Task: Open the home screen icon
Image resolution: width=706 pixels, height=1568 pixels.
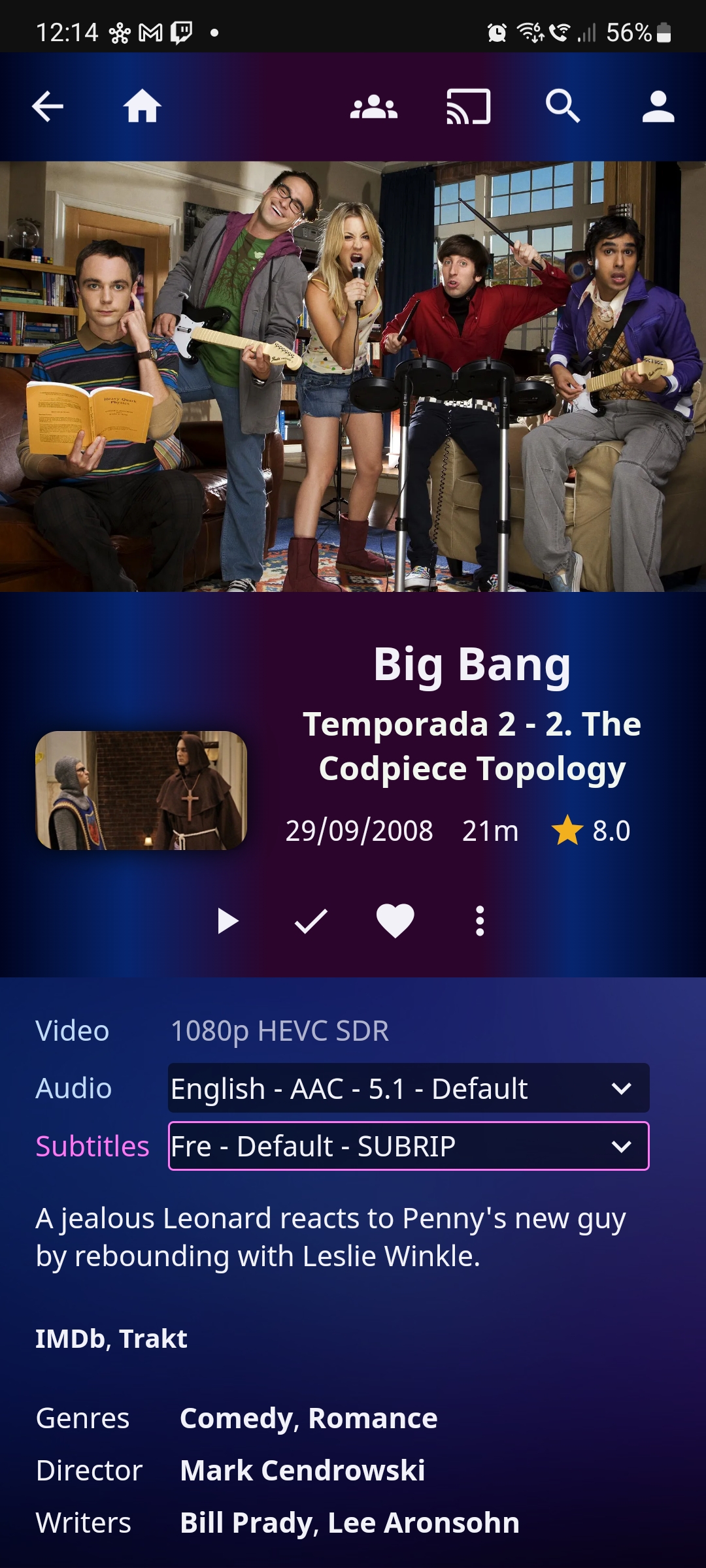Action: point(143,106)
